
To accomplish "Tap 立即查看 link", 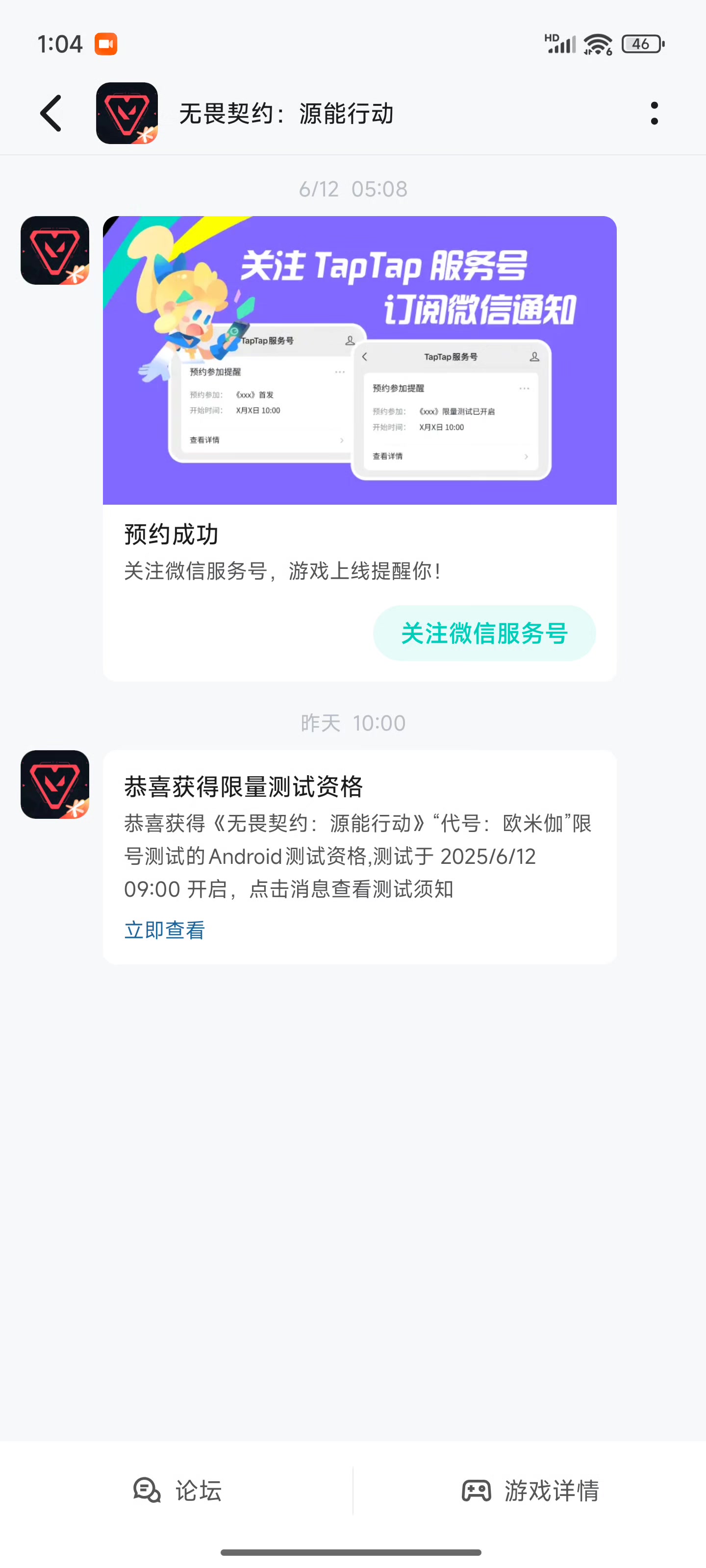I will click(164, 930).
